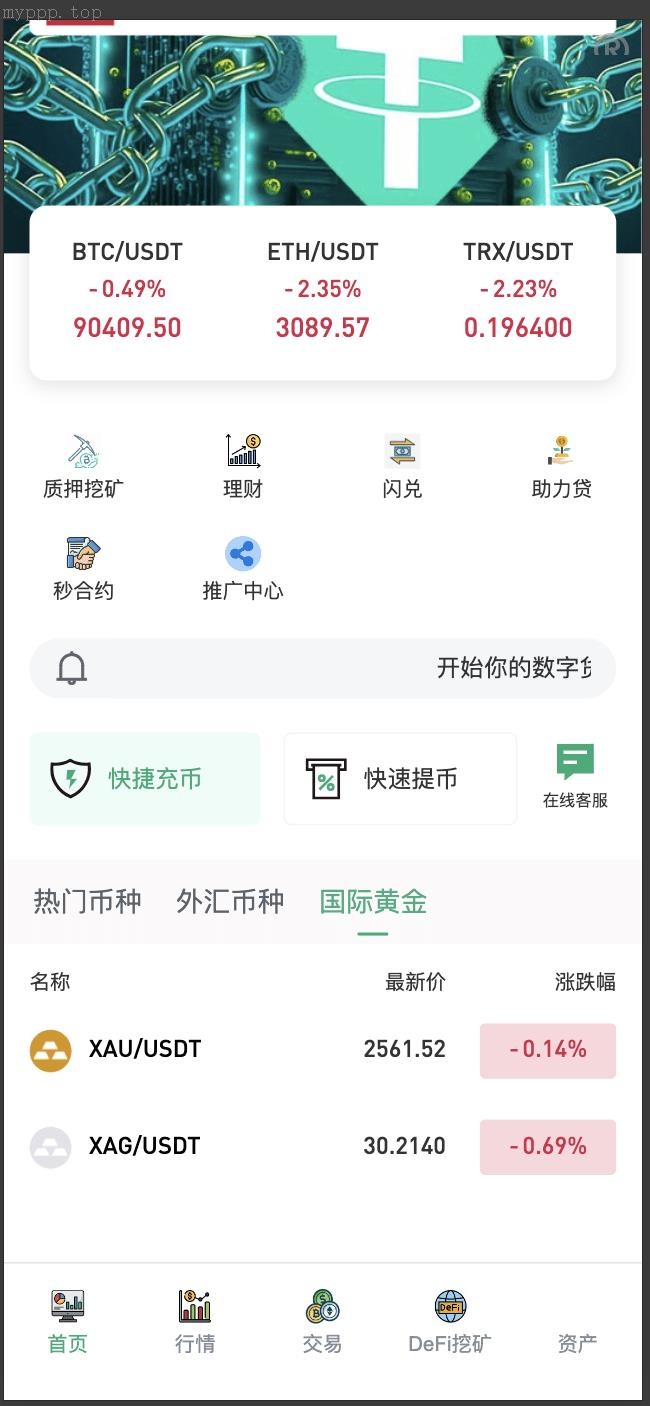Switch to the 热门币种 tab

point(87,902)
